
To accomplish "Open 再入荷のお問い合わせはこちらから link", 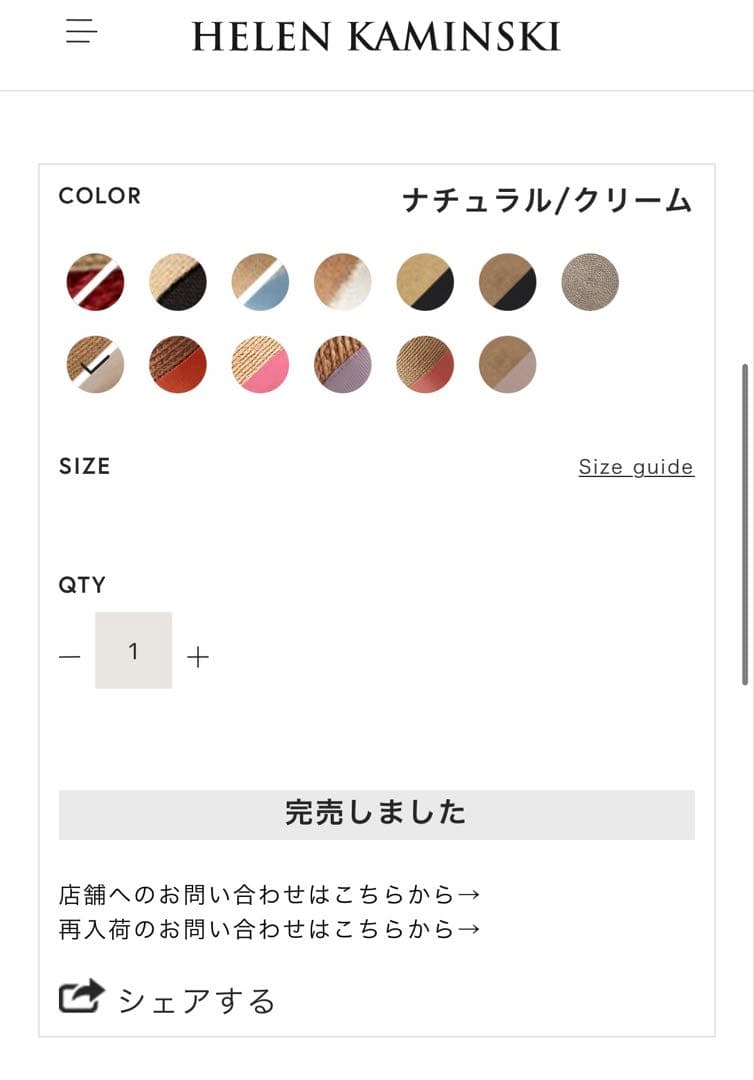I will pos(270,929).
